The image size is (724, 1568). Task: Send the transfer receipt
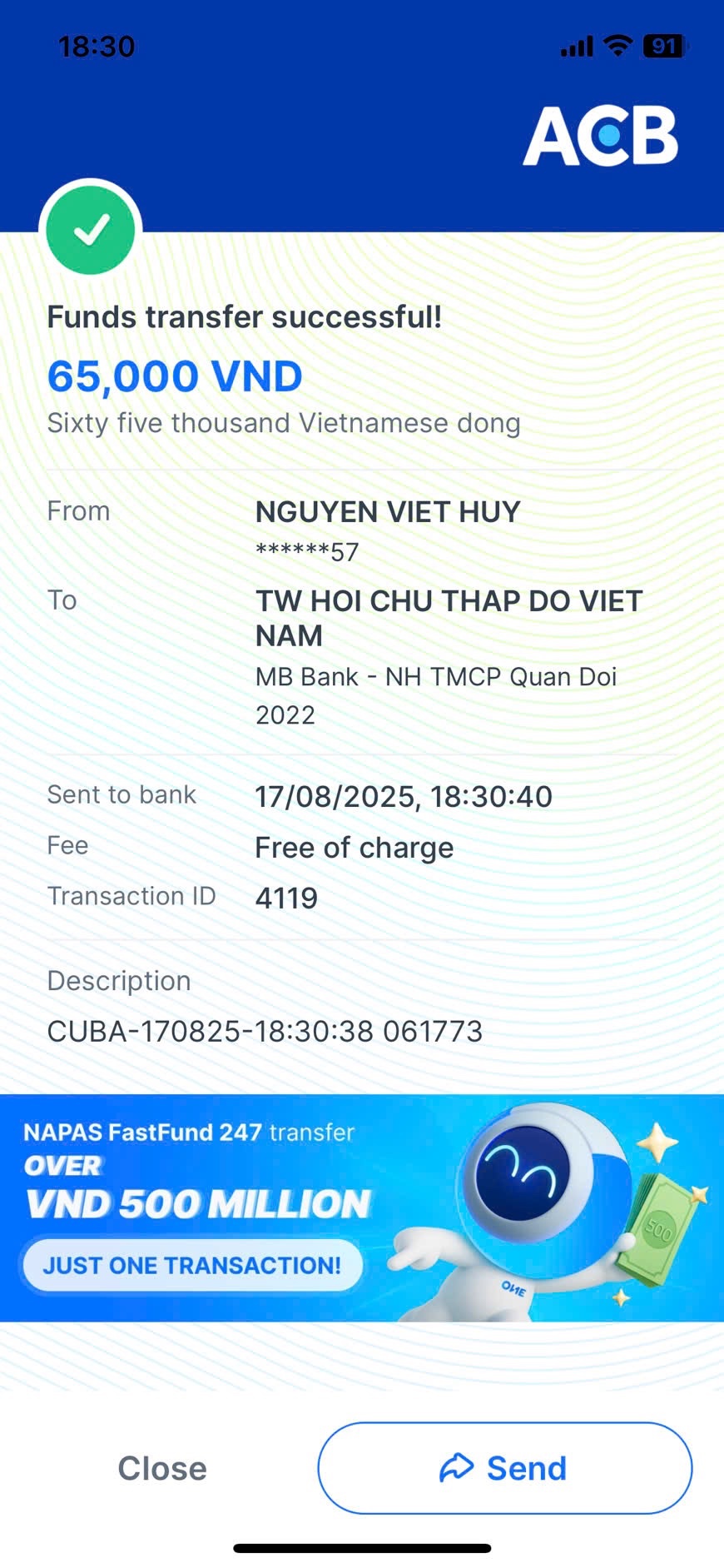(504, 1468)
